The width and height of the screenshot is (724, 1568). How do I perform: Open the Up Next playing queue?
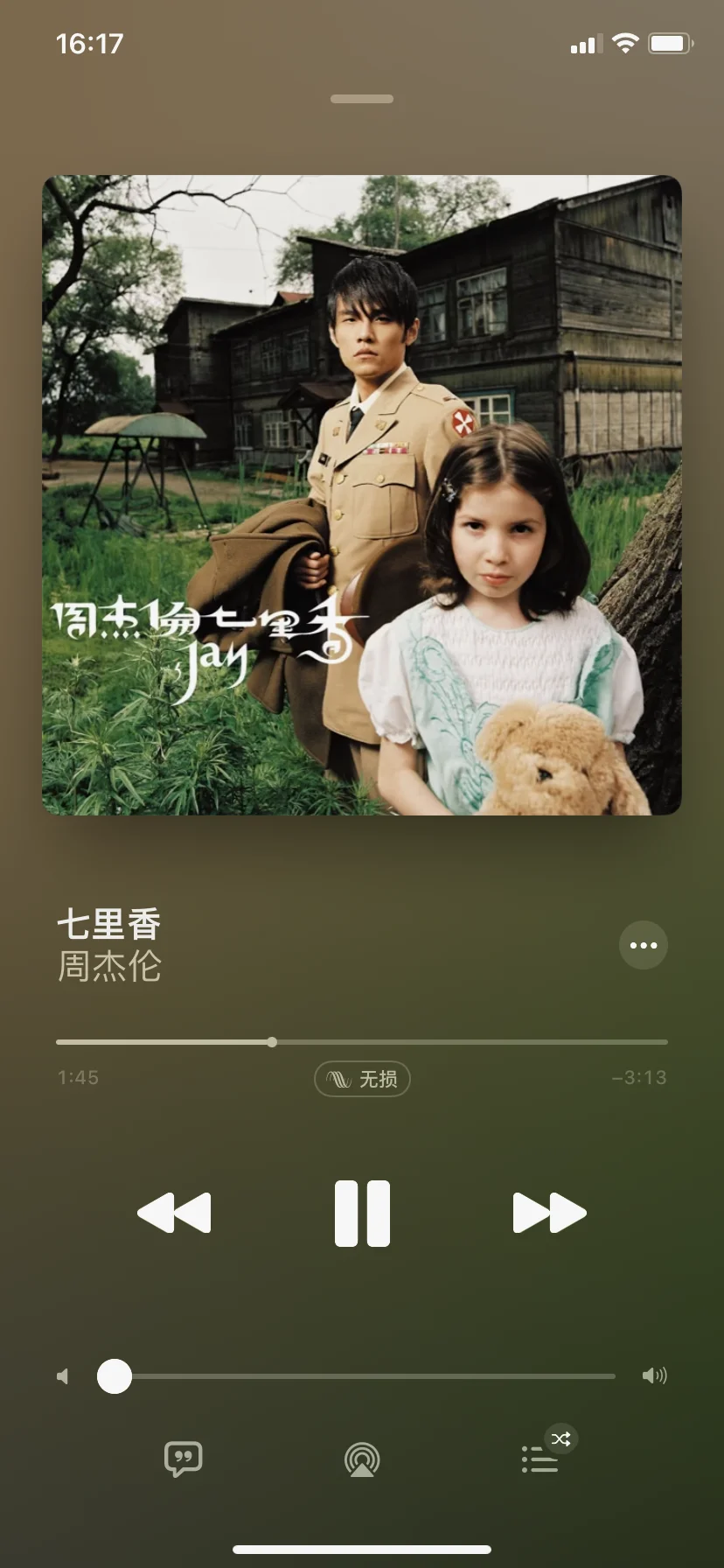click(540, 1459)
